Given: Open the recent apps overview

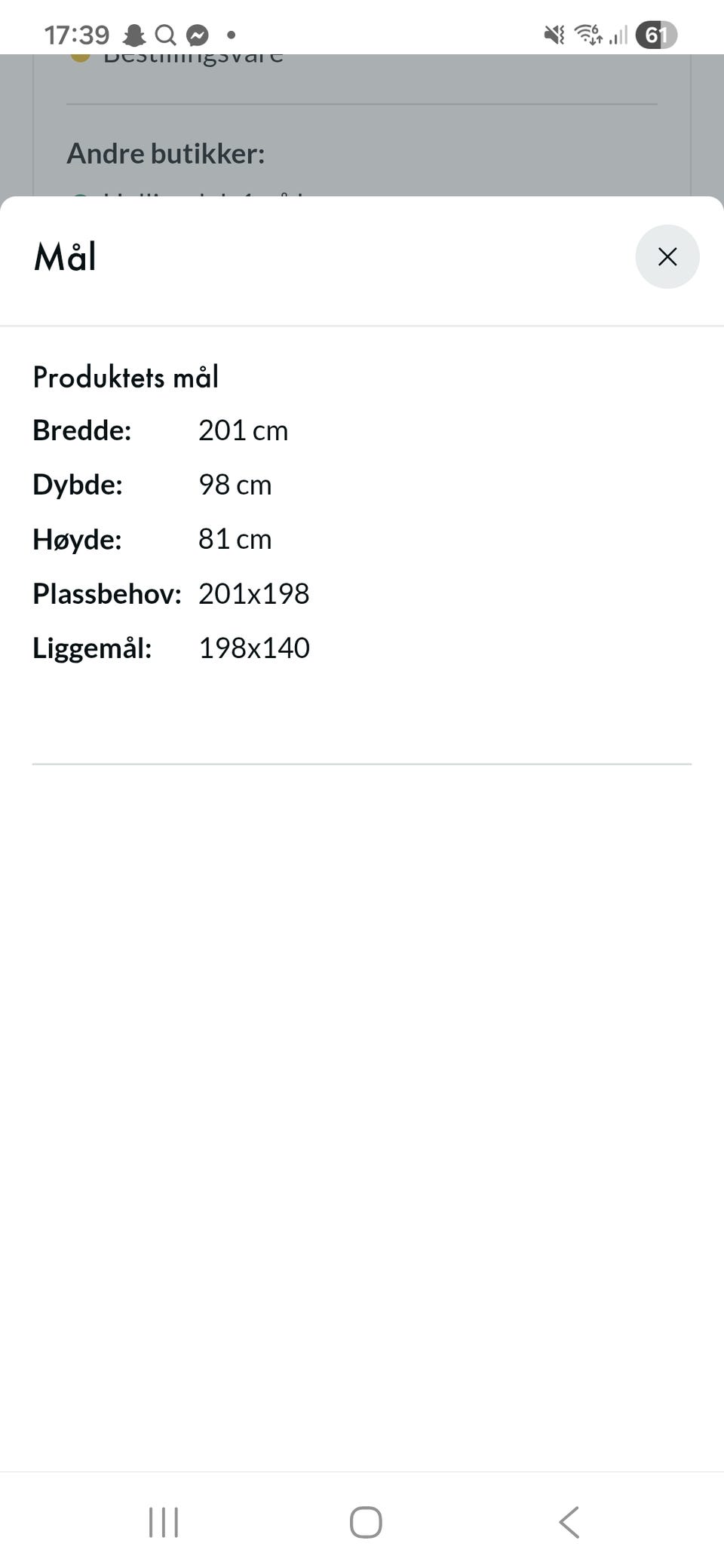Looking at the screenshot, I should (x=163, y=1521).
